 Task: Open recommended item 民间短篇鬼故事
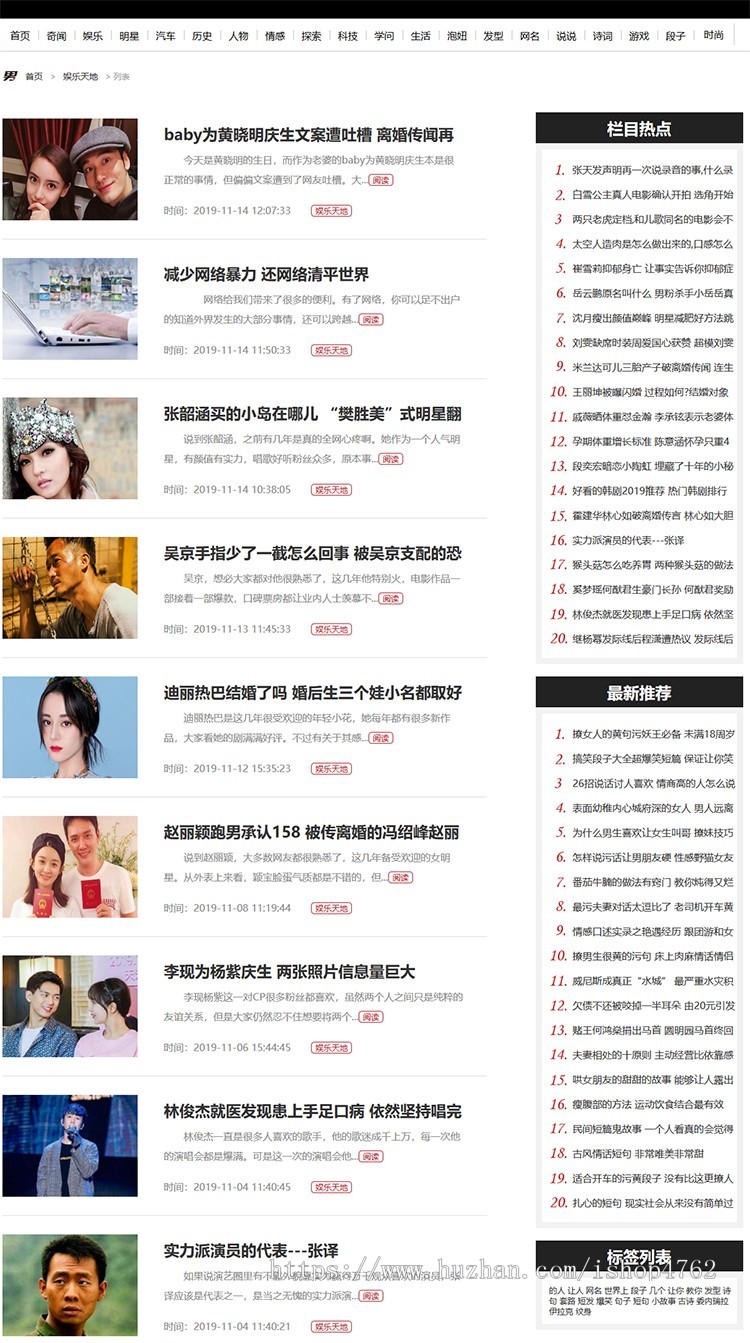point(651,1129)
